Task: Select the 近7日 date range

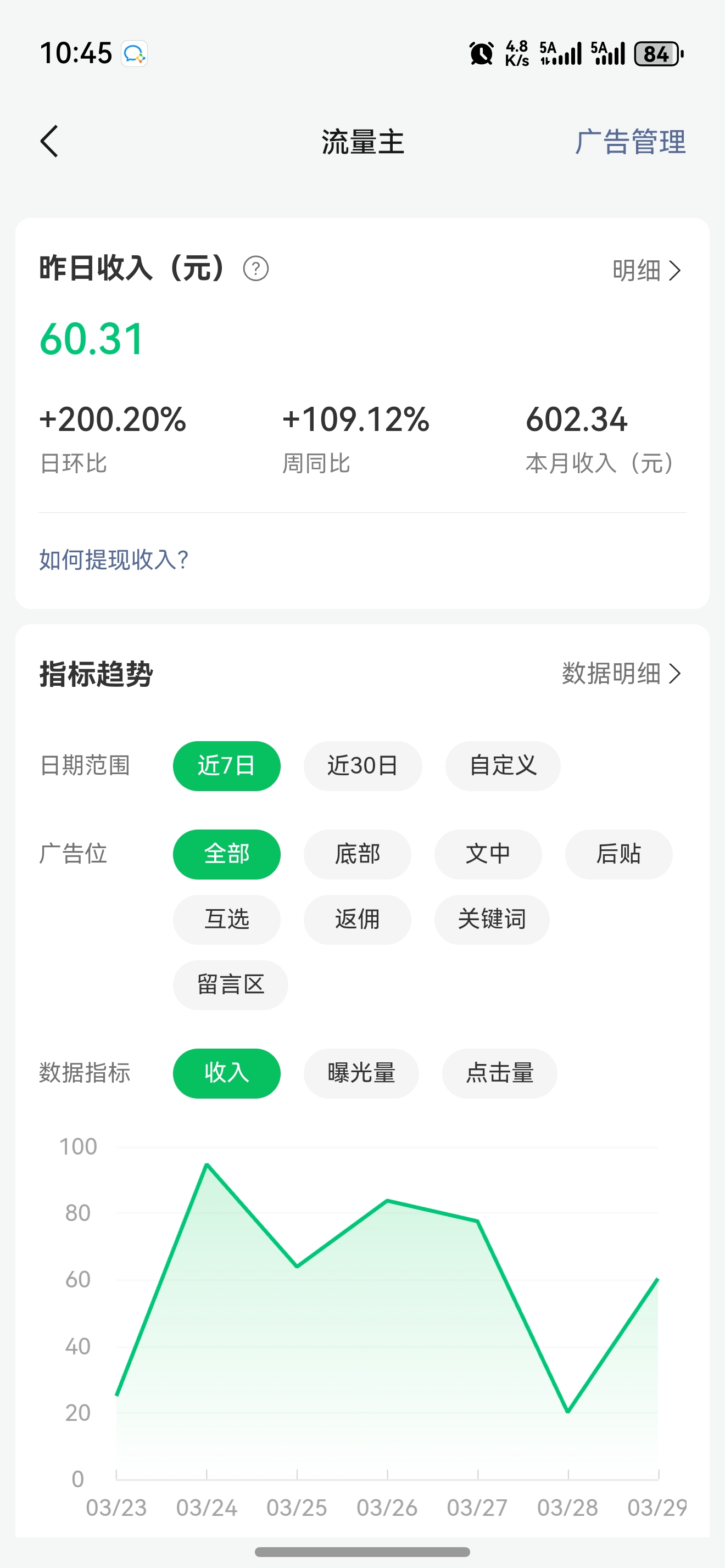Action: 226,766
